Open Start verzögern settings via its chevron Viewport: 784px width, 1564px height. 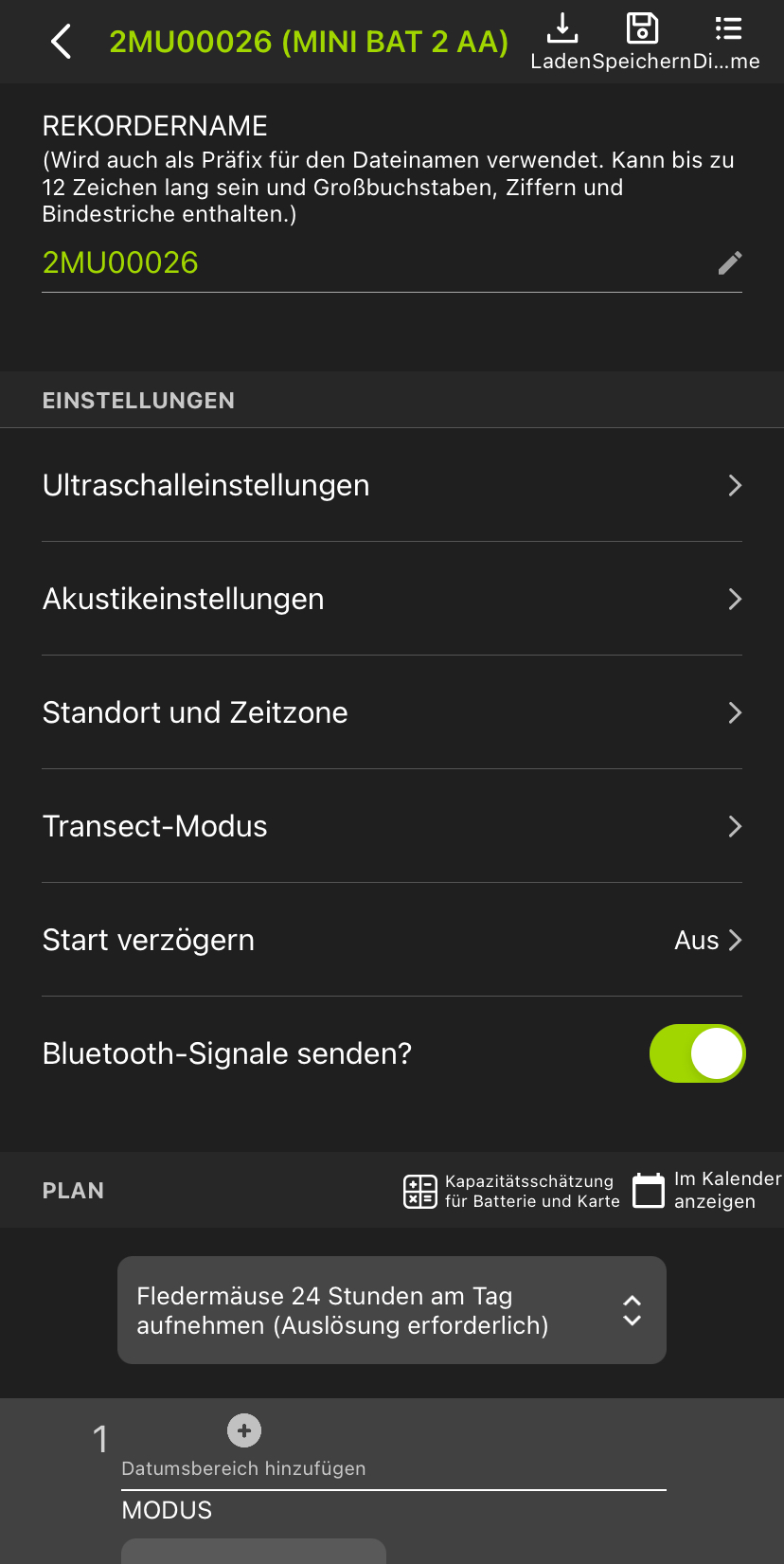click(735, 940)
